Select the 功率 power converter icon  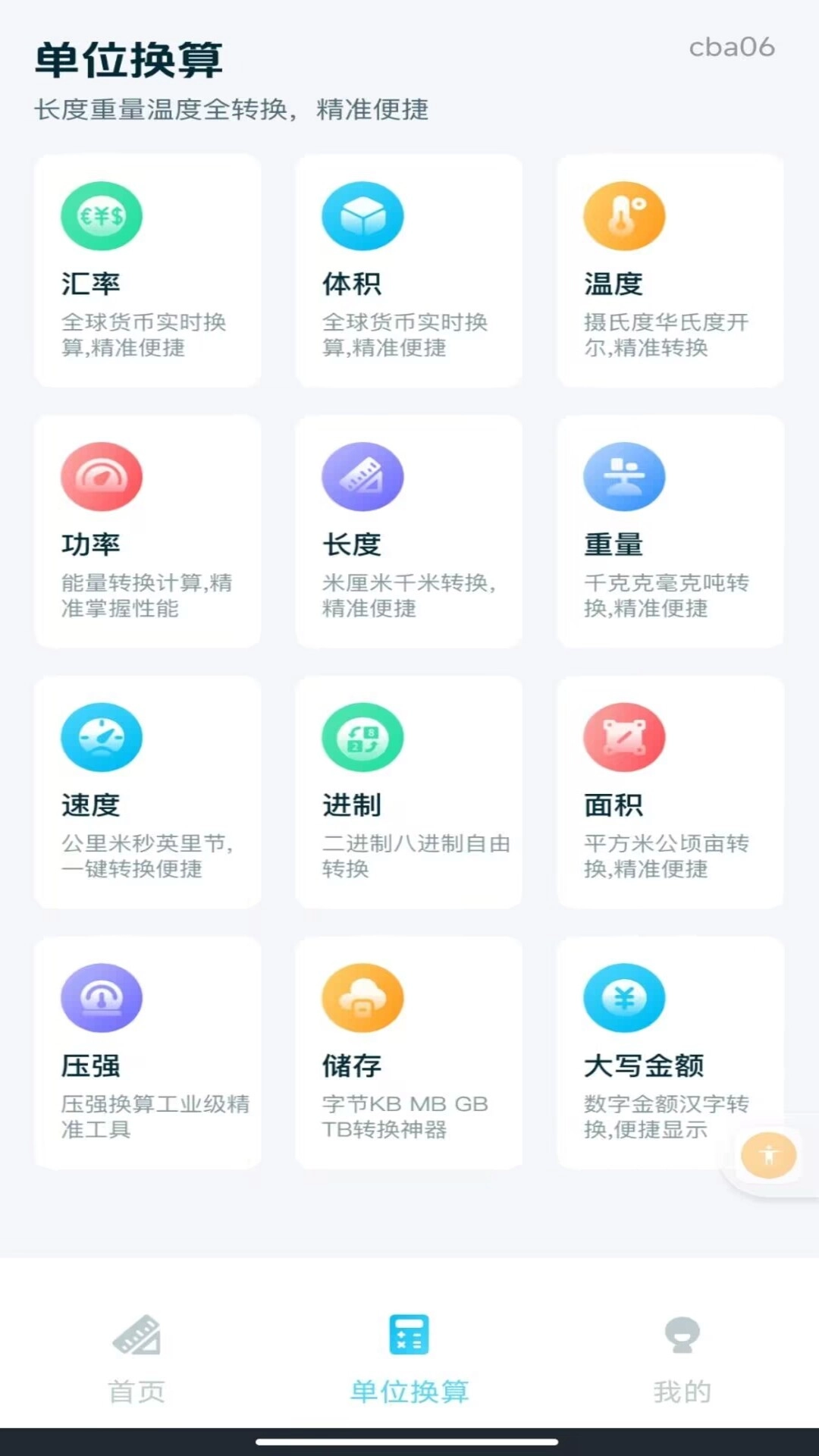102,476
